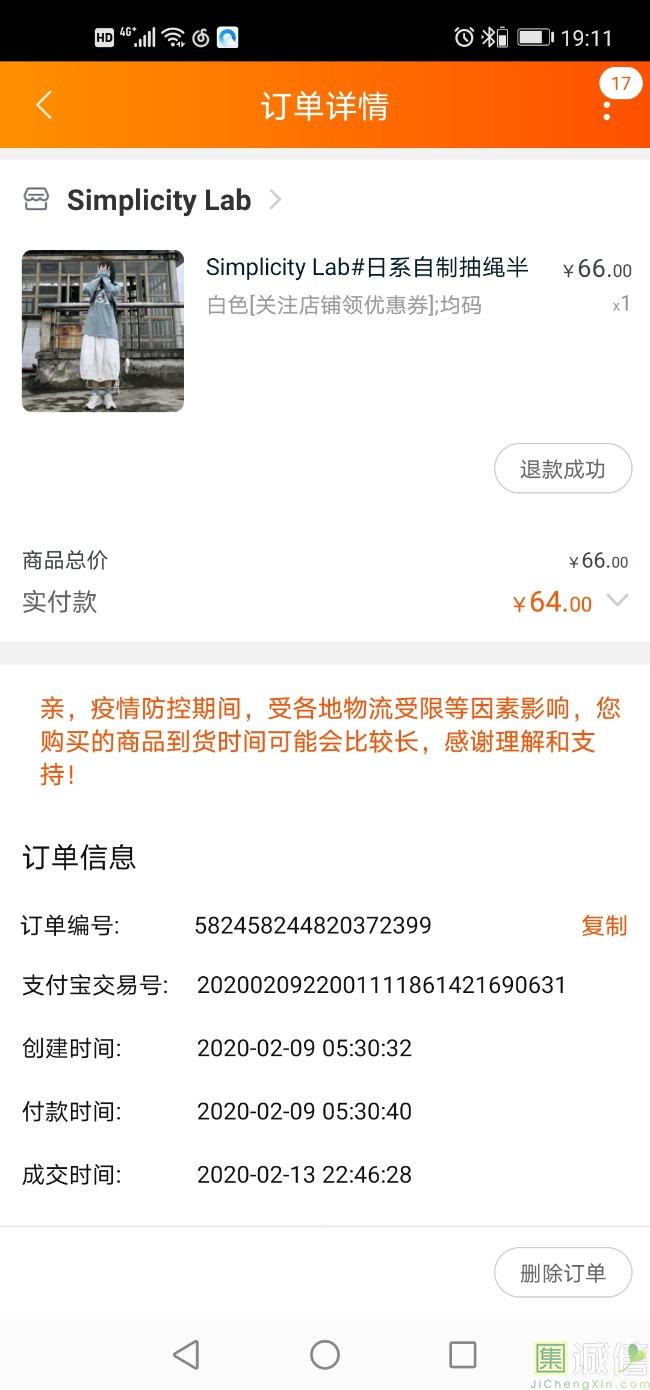This screenshot has height=1390, width=650.
Task: Open the Simplicity Lab store page
Action: pyautogui.click(x=160, y=200)
